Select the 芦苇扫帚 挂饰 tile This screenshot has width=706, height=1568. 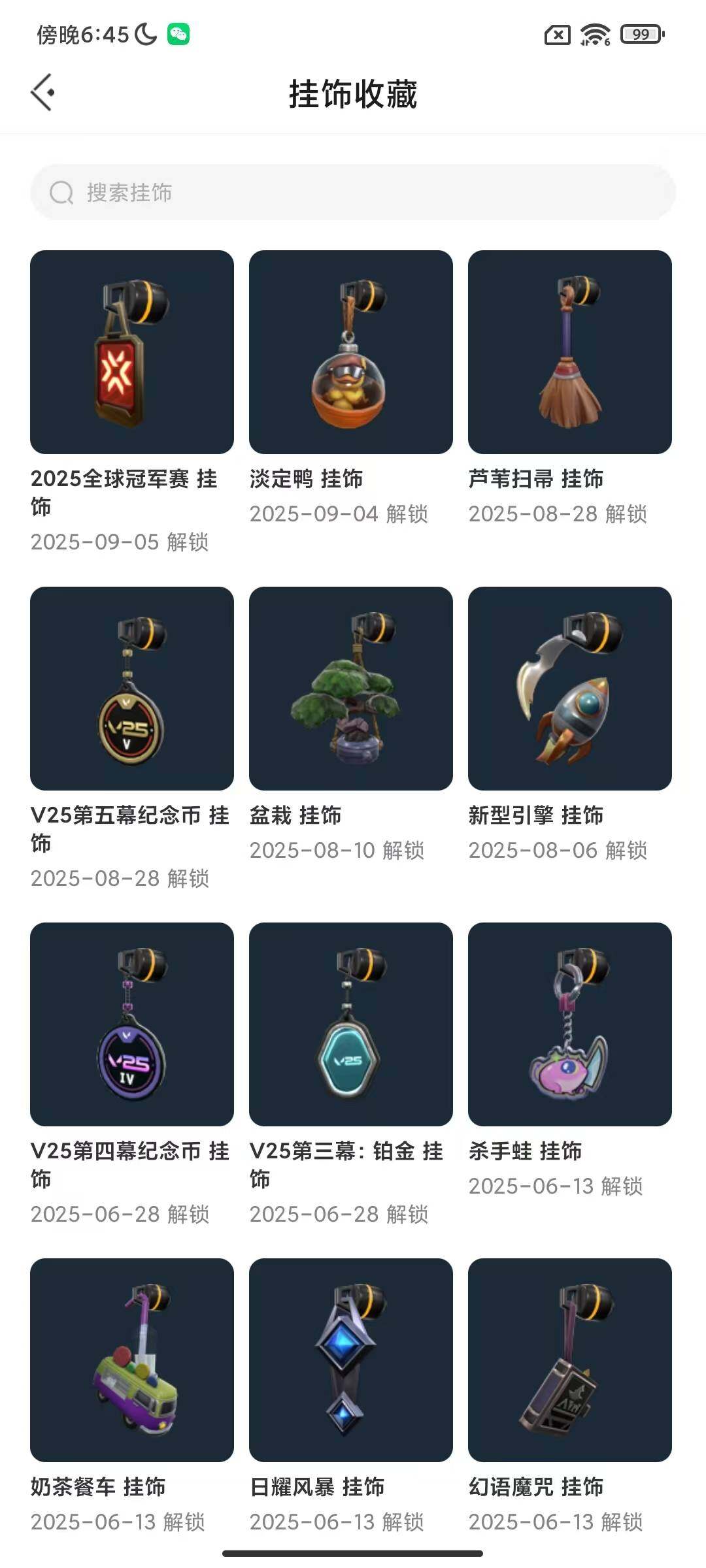click(570, 352)
